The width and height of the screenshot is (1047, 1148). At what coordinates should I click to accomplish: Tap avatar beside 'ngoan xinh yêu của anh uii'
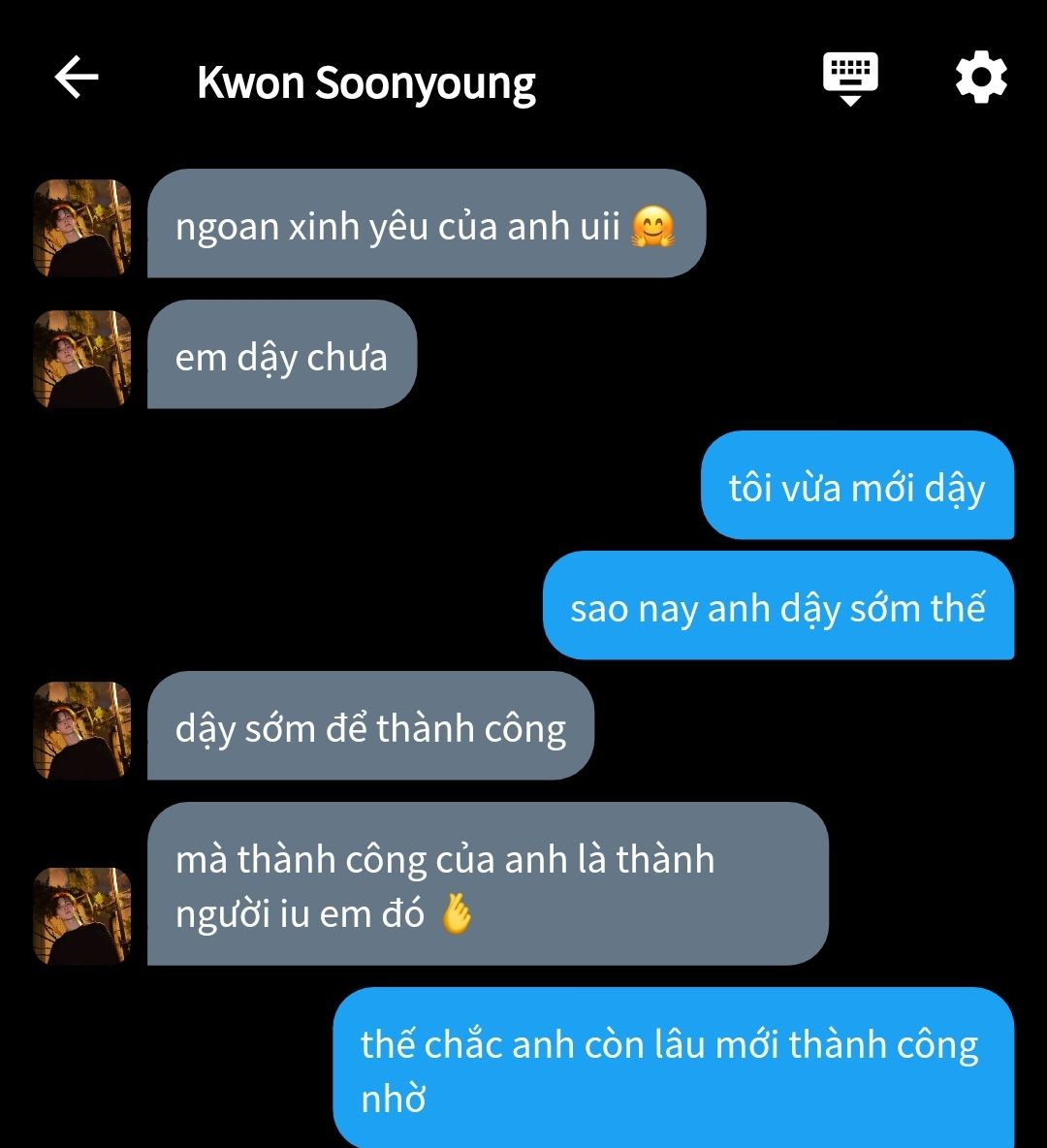82,228
